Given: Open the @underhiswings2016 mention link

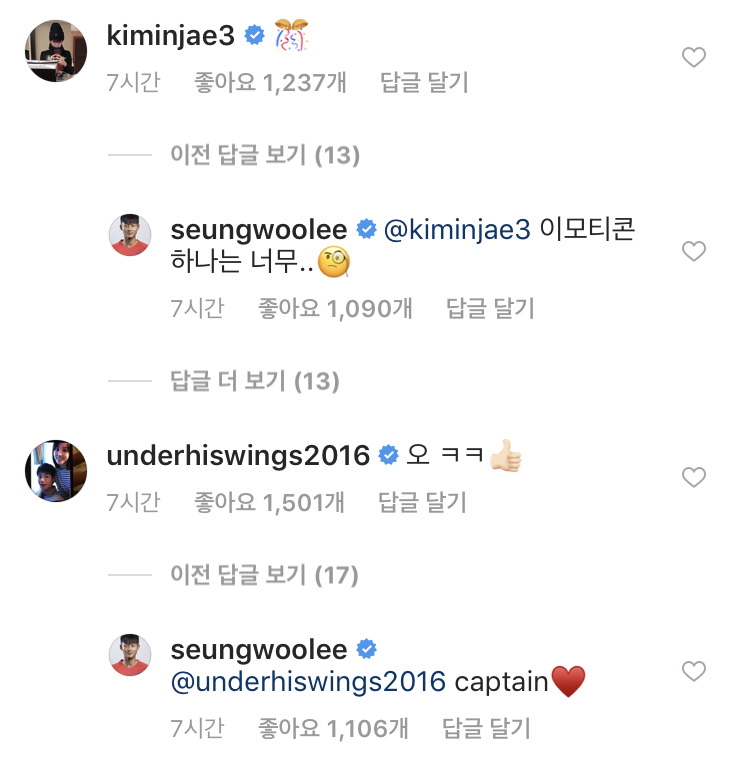Looking at the screenshot, I should click(309, 683).
